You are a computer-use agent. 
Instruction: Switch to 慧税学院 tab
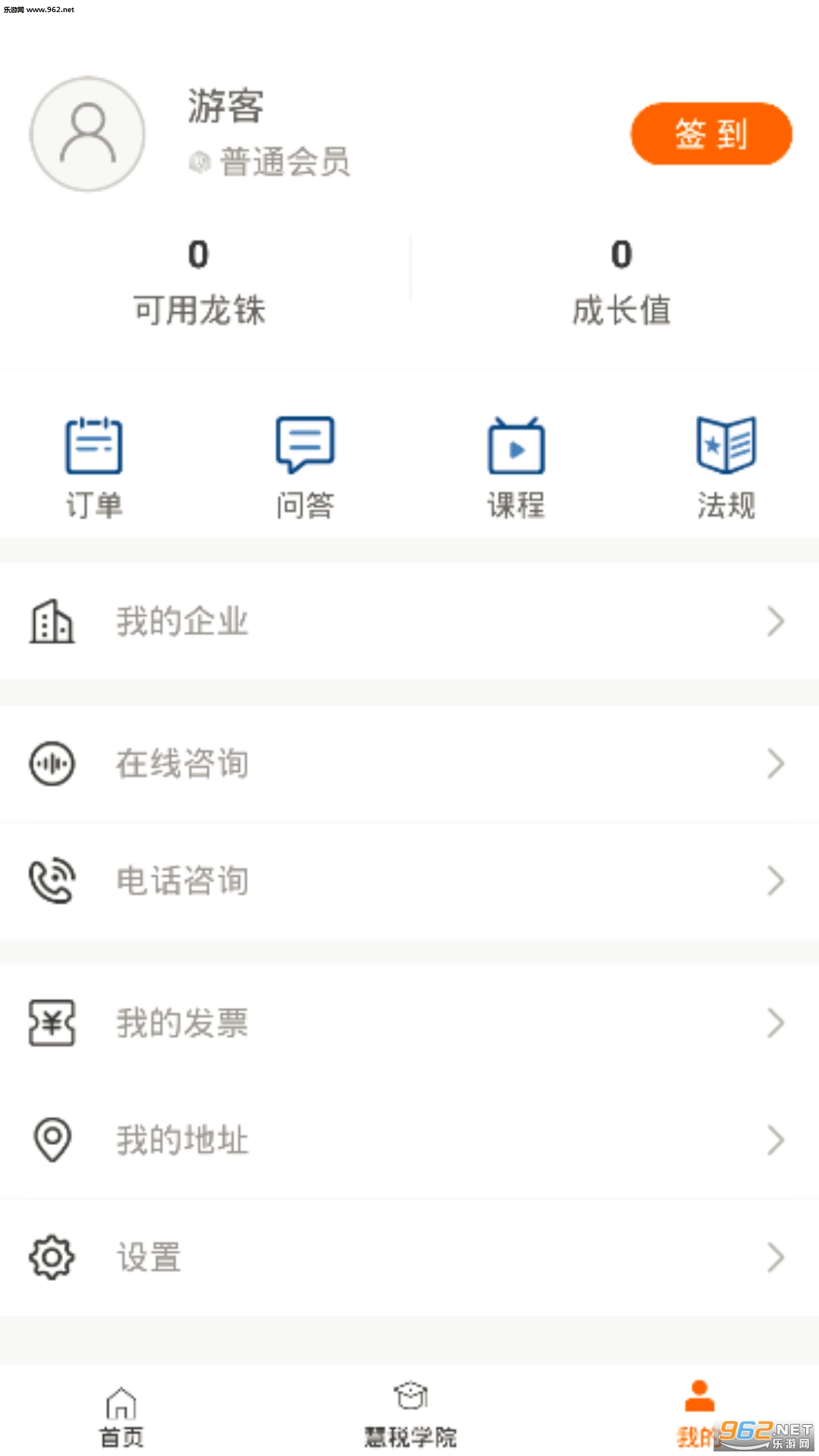[410, 1416]
